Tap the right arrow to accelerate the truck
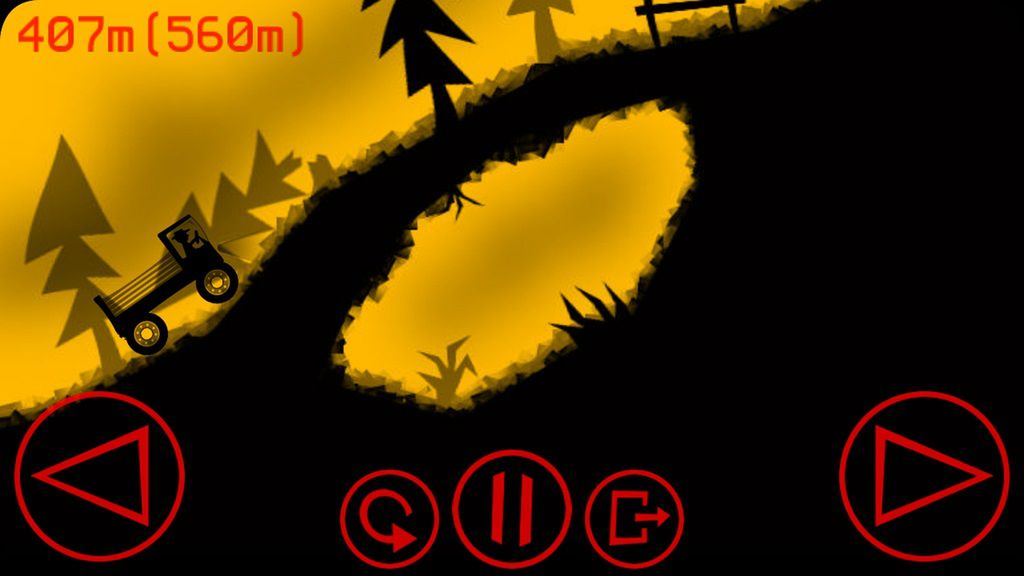Viewport: 1024px width, 576px height. [924, 476]
